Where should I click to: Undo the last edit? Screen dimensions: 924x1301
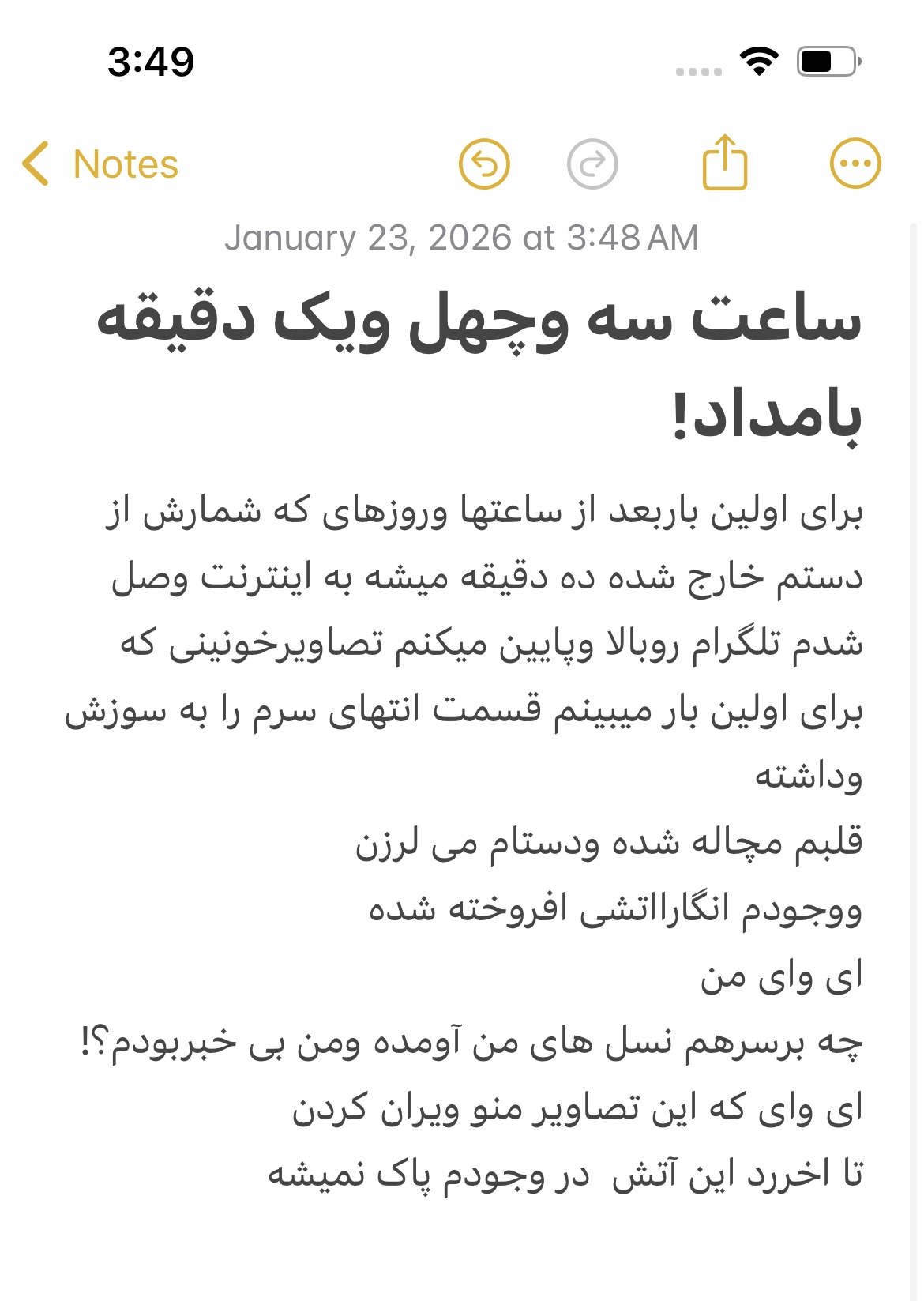coord(484,164)
